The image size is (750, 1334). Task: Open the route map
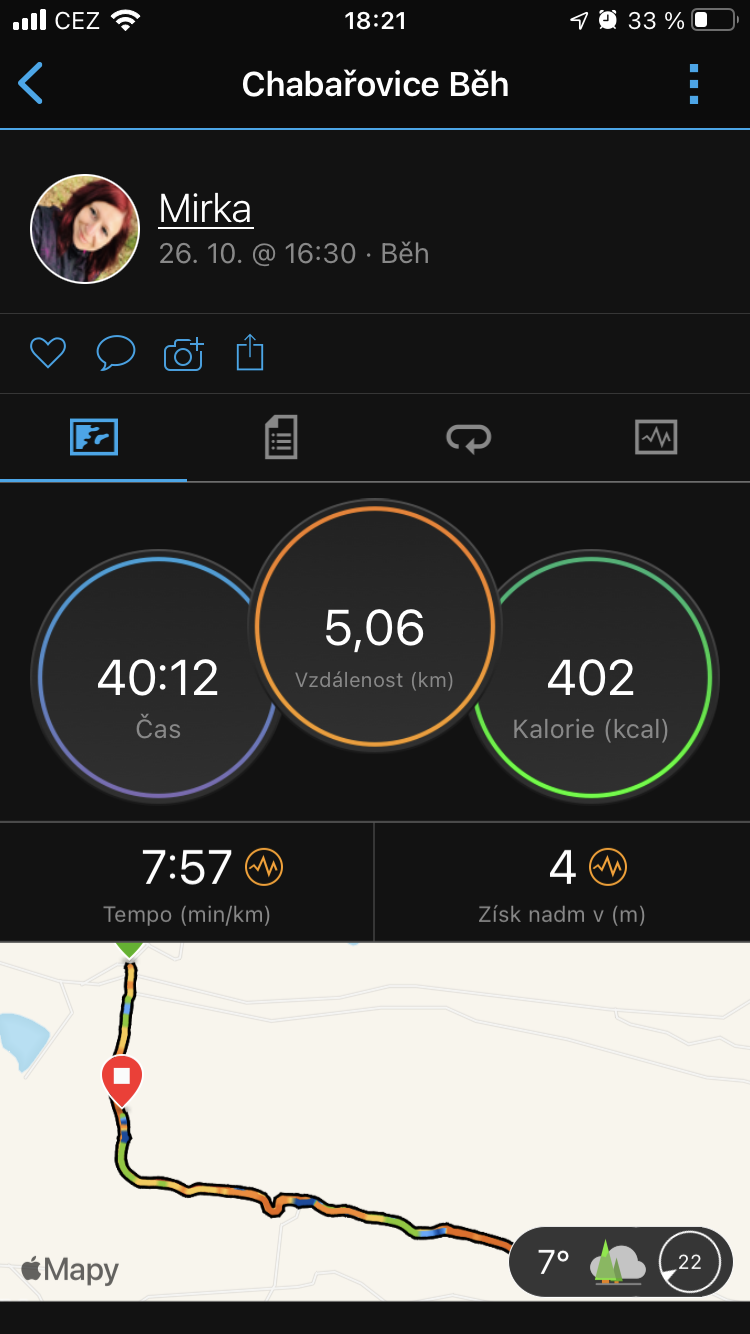pyautogui.click(x=375, y=1121)
